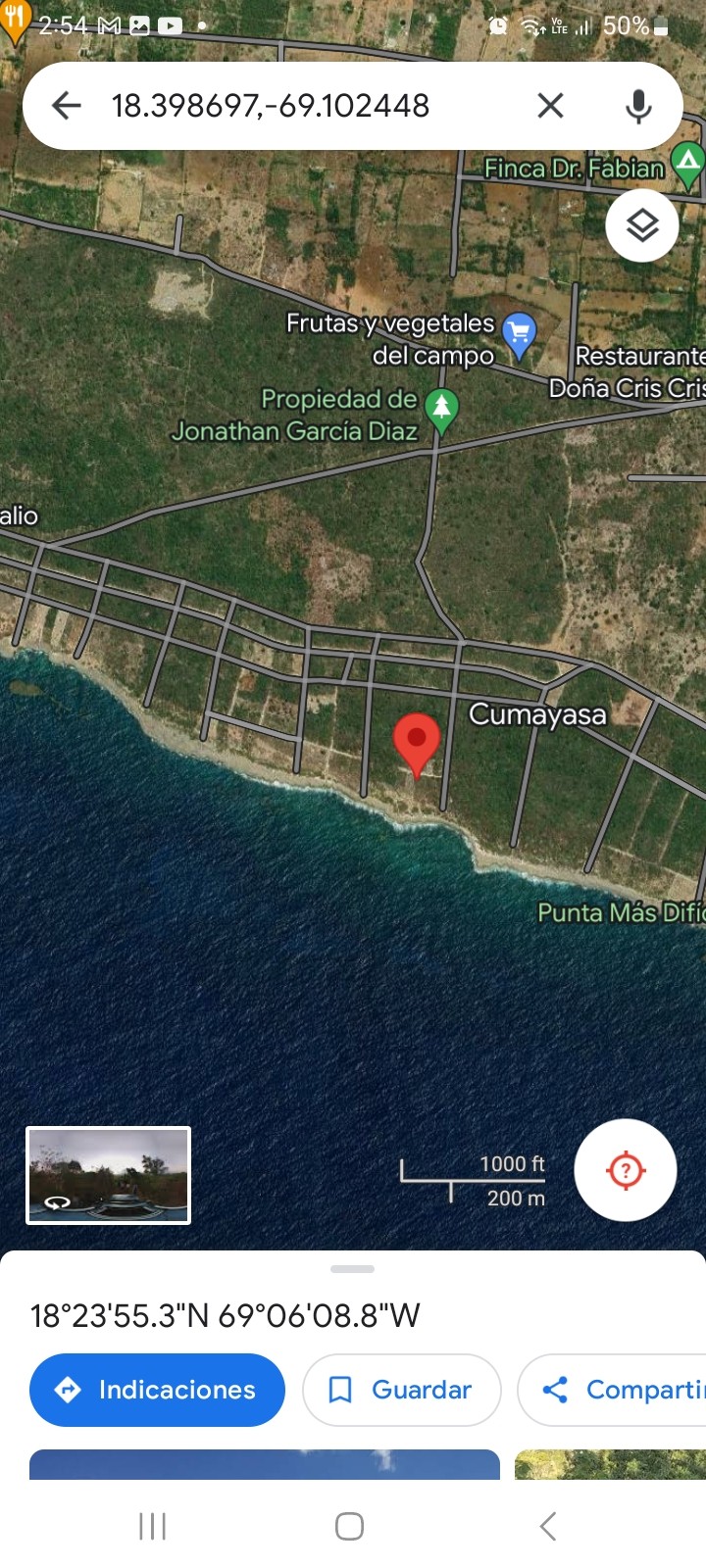Image resolution: width=706 pixels, height=1568 pixels.
Task: Open the Finca Dr. Fabian marker
Action: click(x=687, y=165)
